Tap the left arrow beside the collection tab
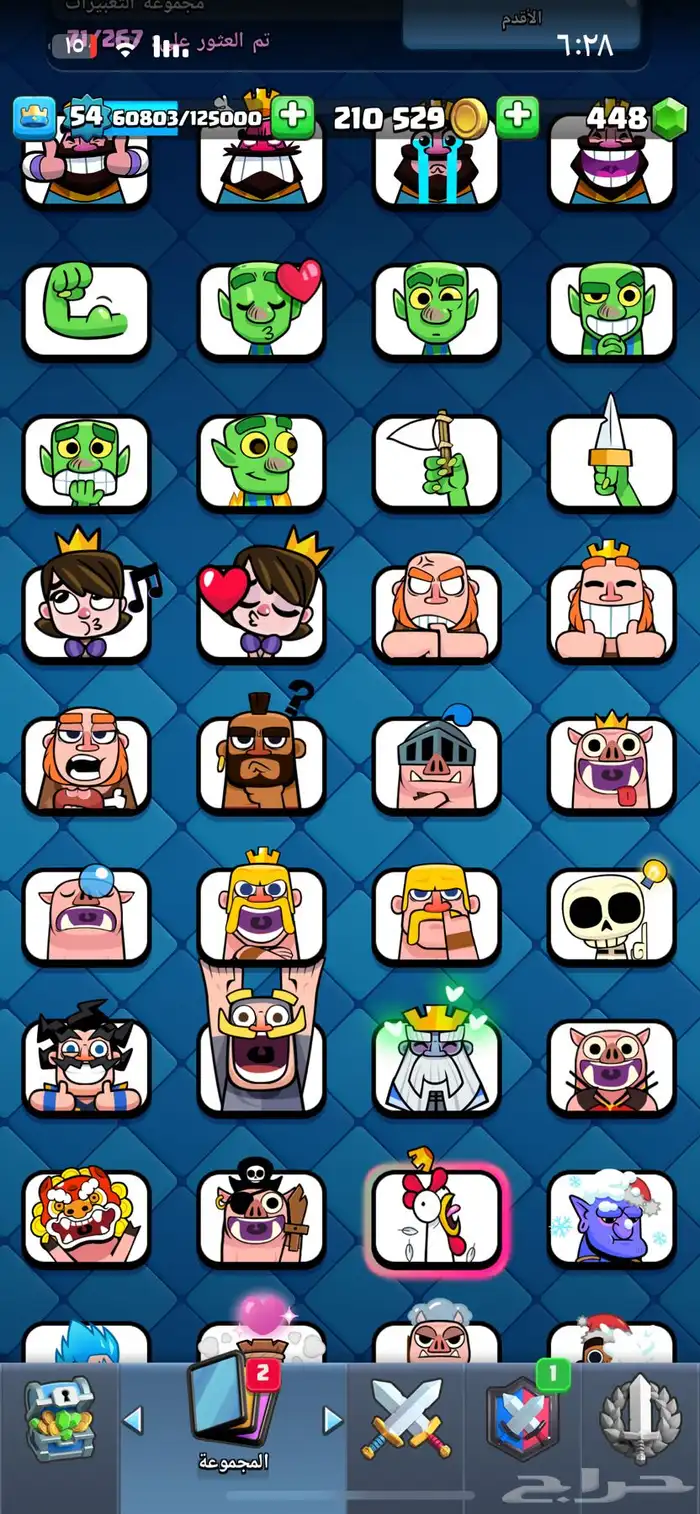Image resolution: width=700 pixels, height=1514 pixels. (x=133, y=1420)
